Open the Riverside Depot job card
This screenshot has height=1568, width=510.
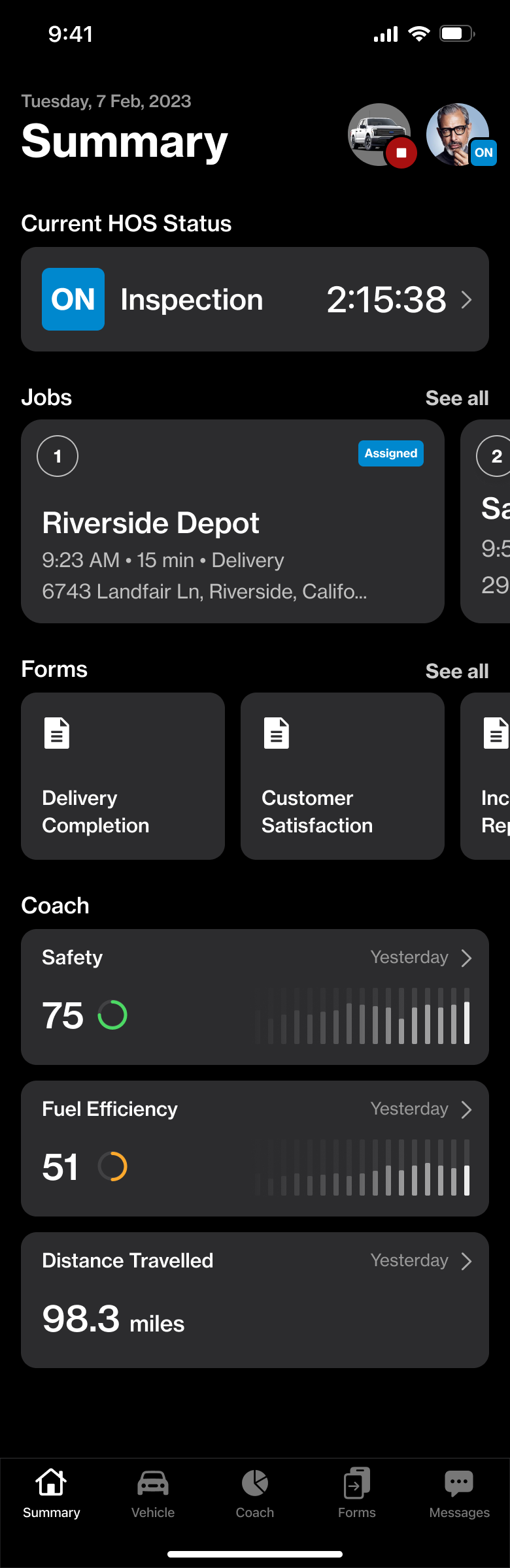[232, 521]
